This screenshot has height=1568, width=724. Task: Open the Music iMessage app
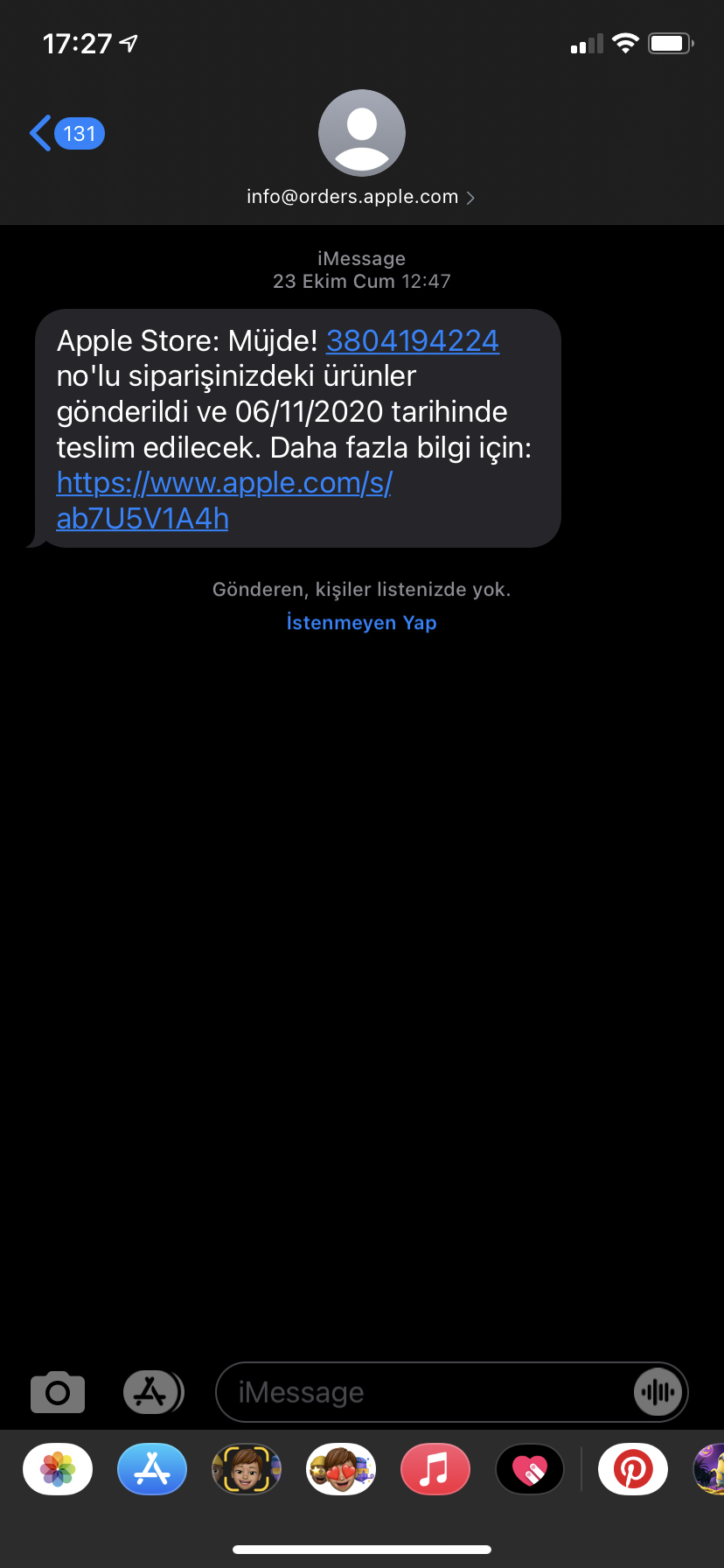click(x=435, y=1469)
